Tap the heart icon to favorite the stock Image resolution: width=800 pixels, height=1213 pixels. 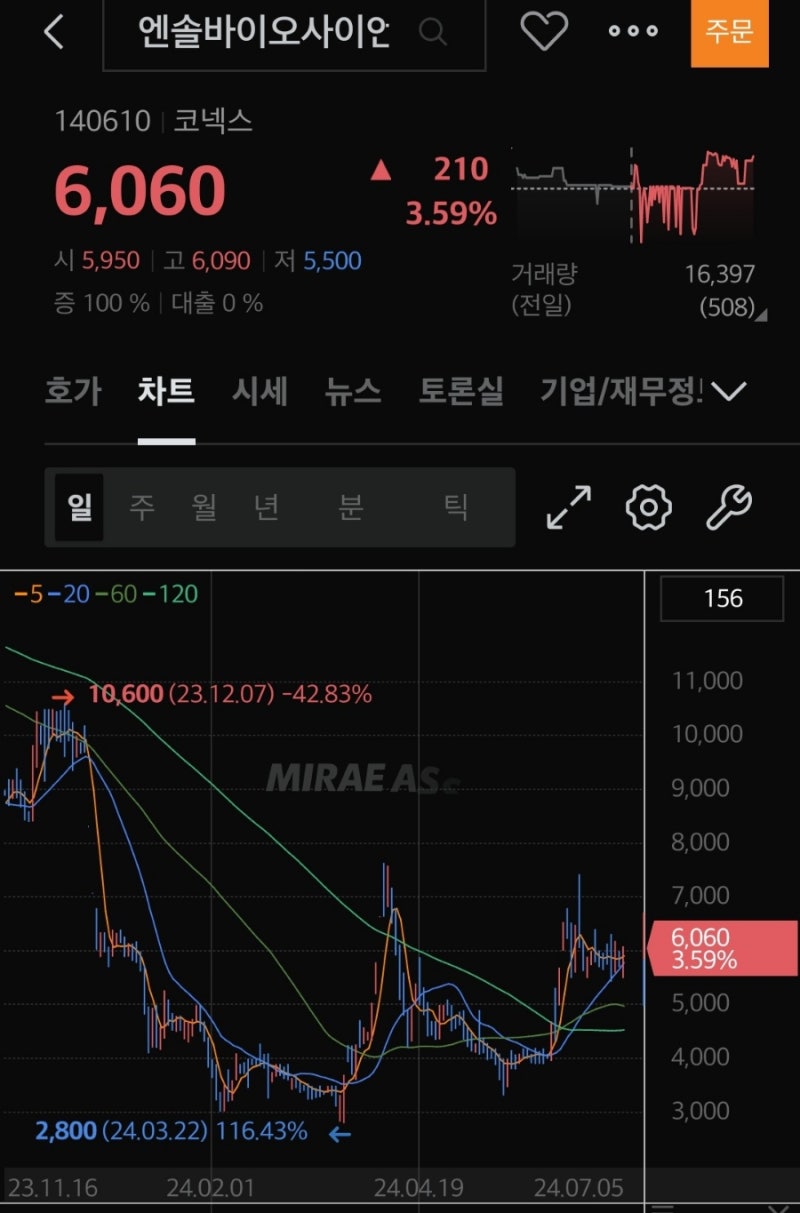pyautogui.click(x=544, y=31)
